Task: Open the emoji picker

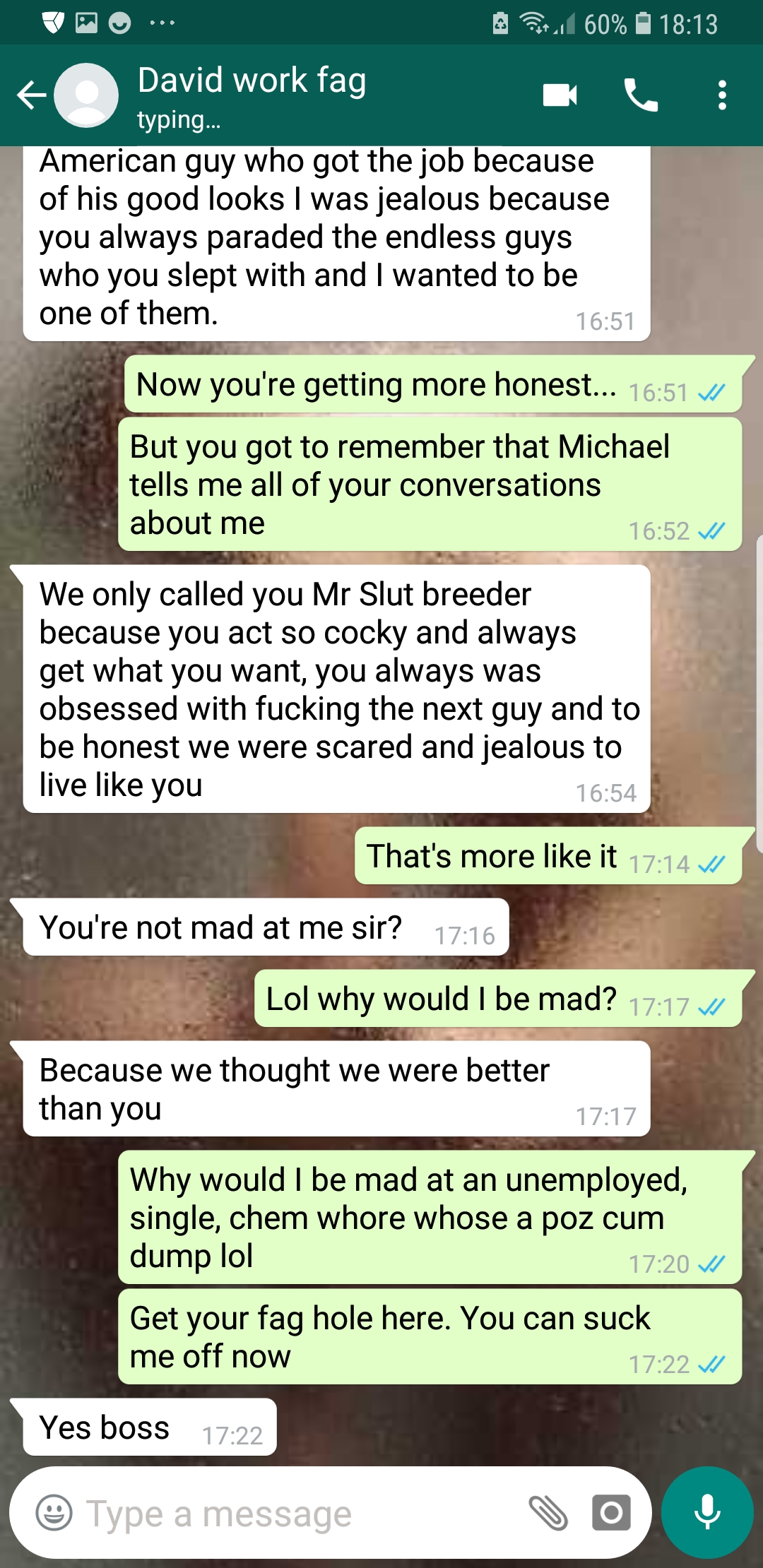Action: coord(54,1513)
